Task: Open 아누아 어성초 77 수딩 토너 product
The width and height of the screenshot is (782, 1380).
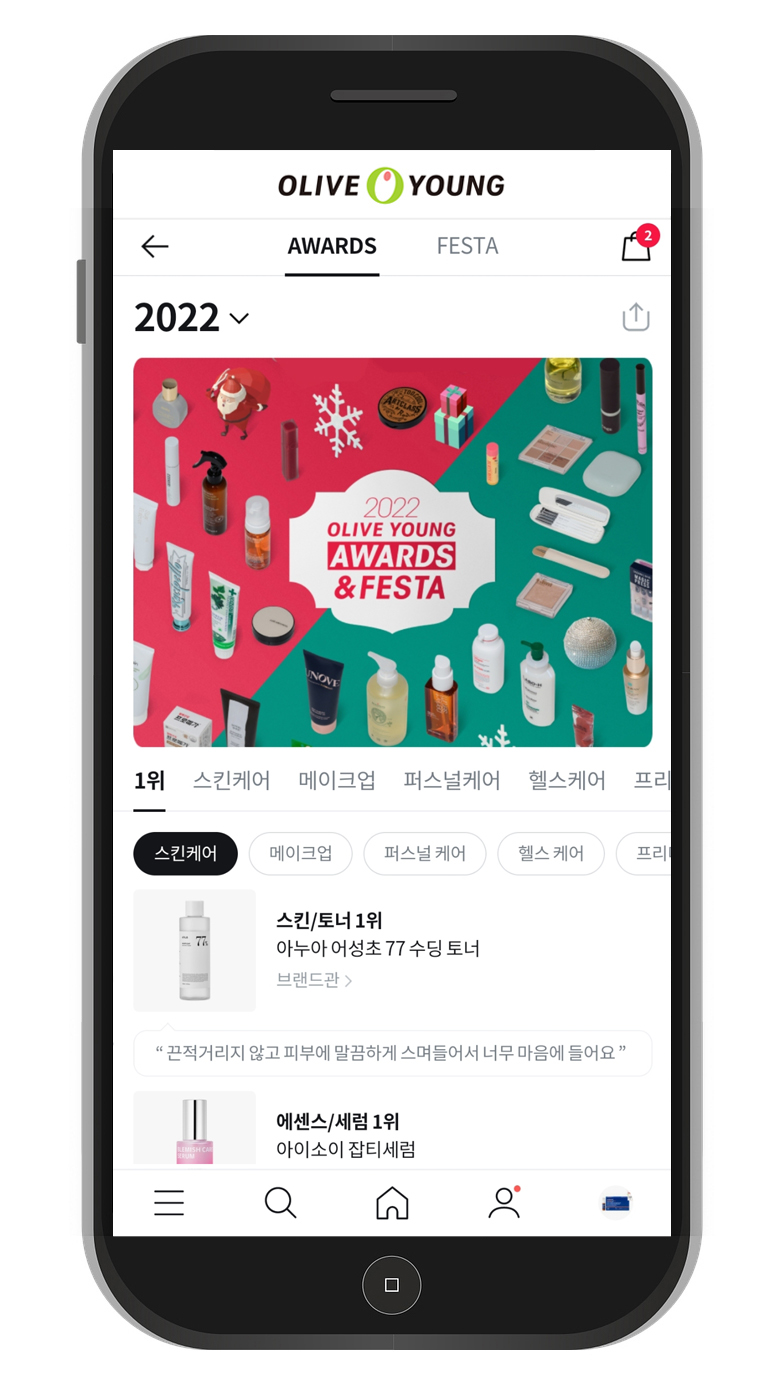Action: point(377,948)
